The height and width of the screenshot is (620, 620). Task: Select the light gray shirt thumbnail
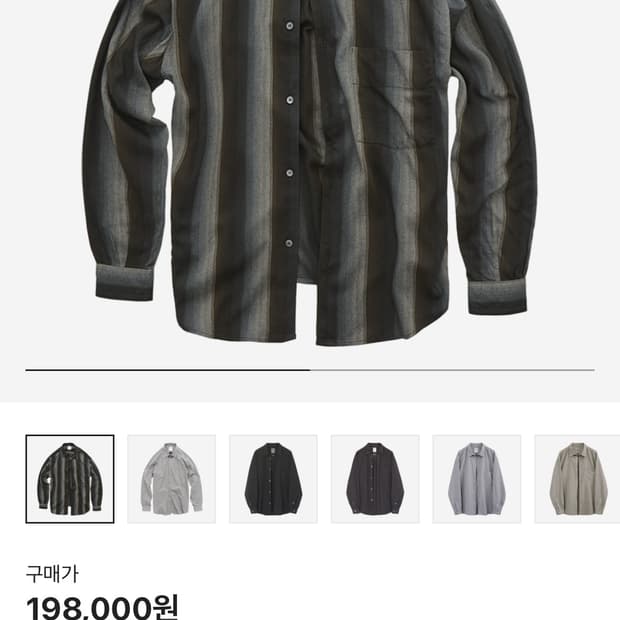click(172, 479)
